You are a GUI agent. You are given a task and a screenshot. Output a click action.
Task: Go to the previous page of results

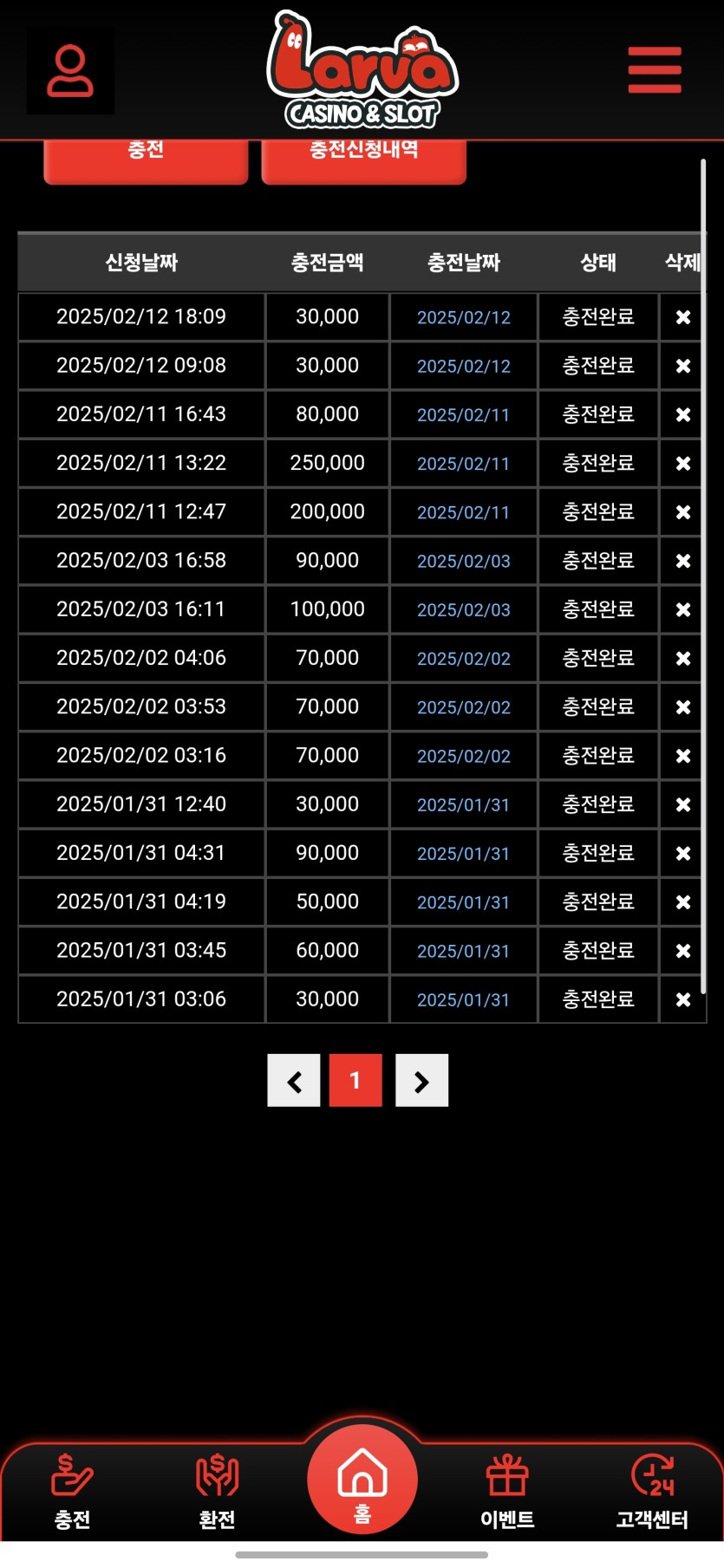pyautogui.click(x=294, y=1081)
